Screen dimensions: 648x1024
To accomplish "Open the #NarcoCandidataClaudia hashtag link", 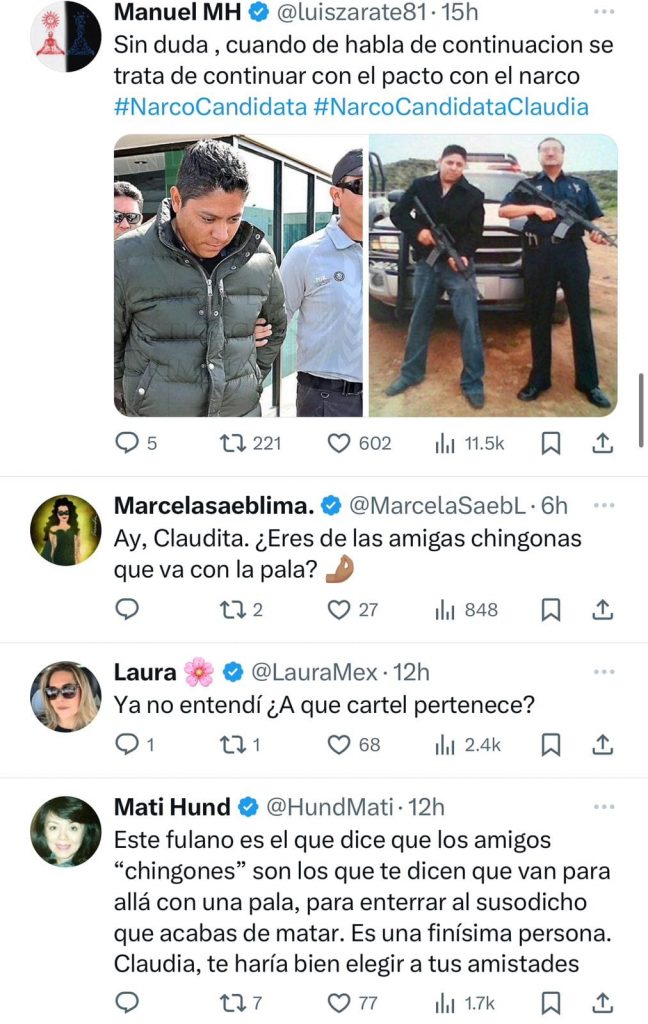I will click(x=450, y=107).
